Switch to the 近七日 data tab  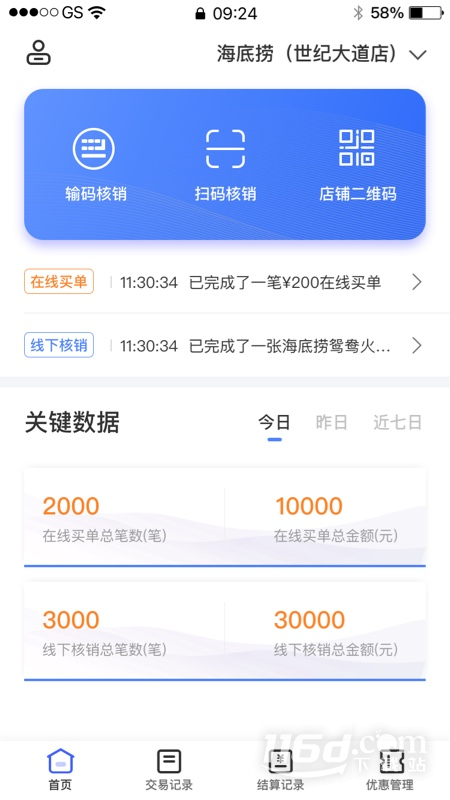click(x=397, y=422)
